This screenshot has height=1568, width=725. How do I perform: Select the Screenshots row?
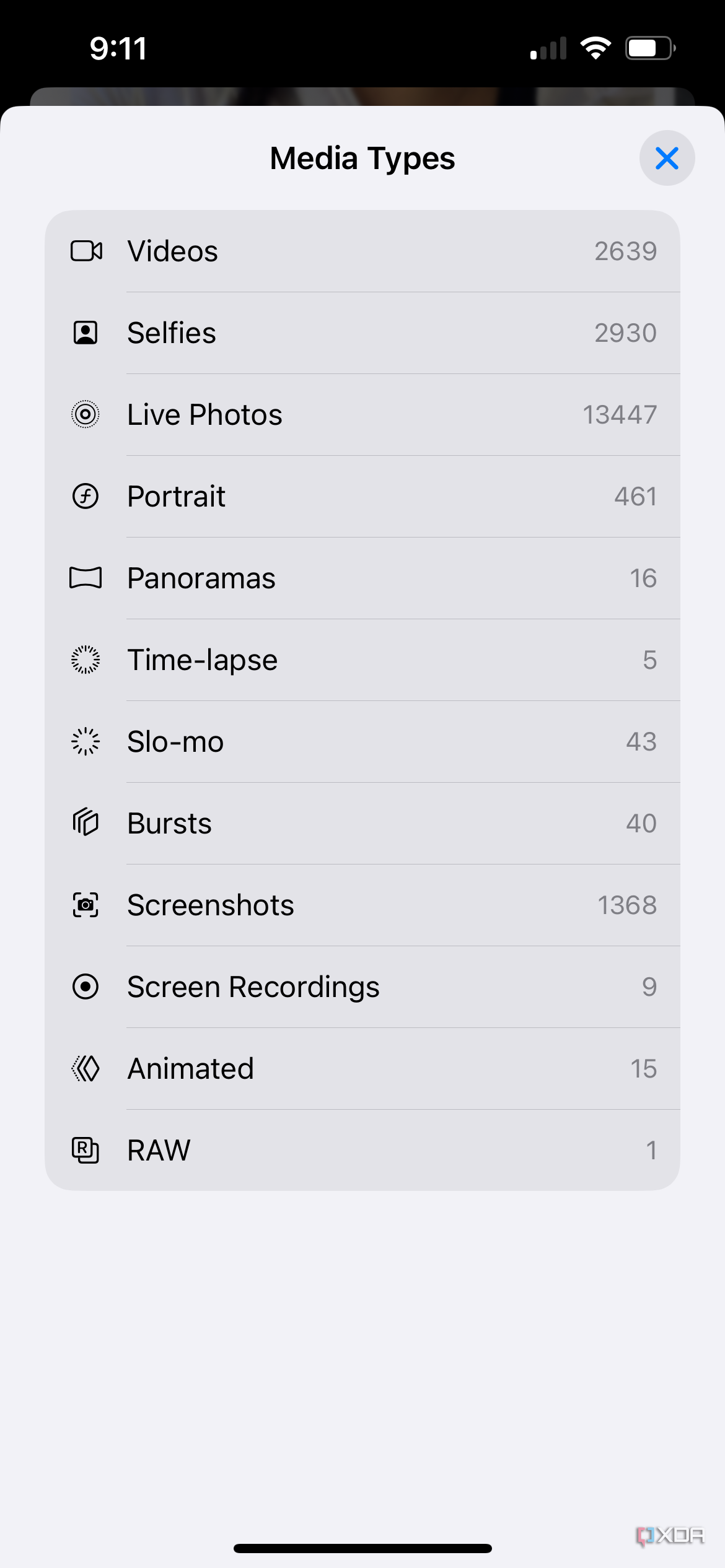pos(362,905)
